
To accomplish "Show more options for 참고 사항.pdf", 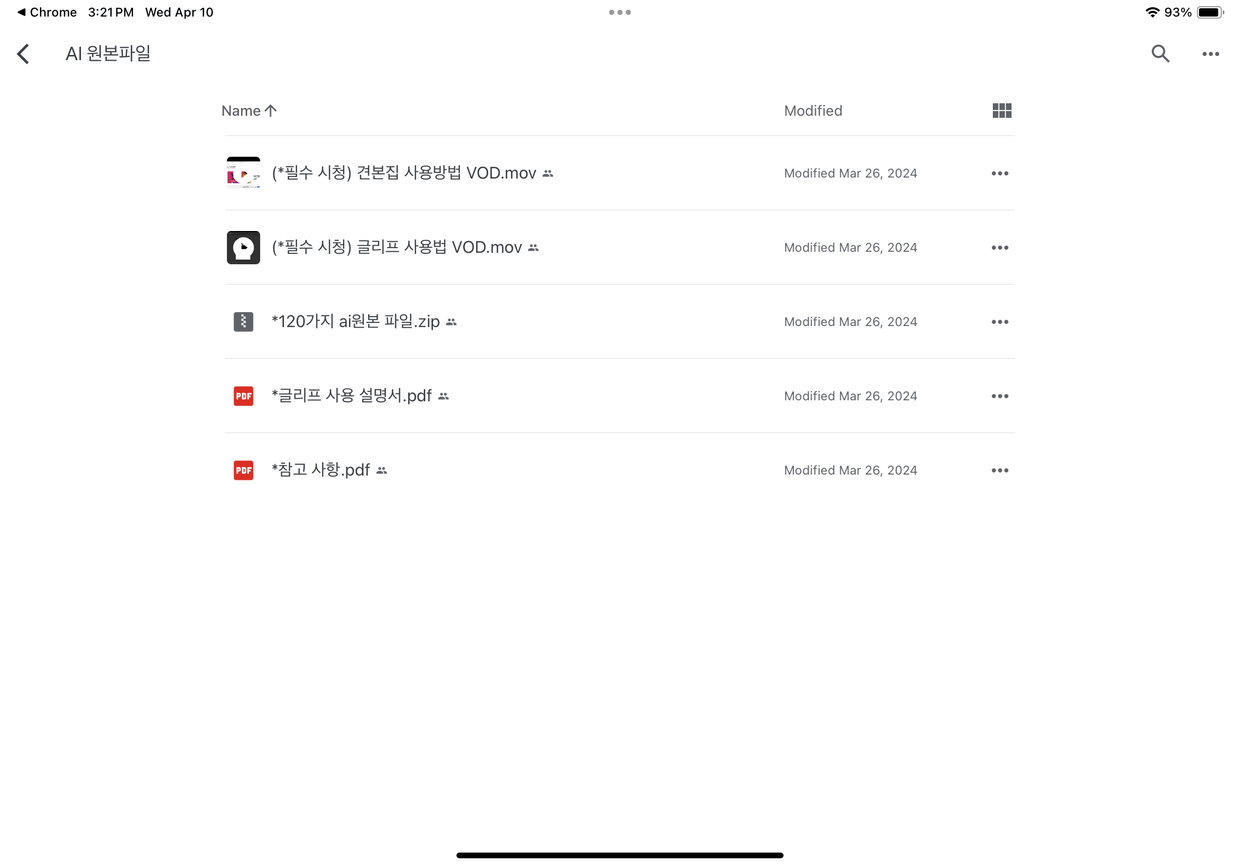I will [x=999, y=470].
